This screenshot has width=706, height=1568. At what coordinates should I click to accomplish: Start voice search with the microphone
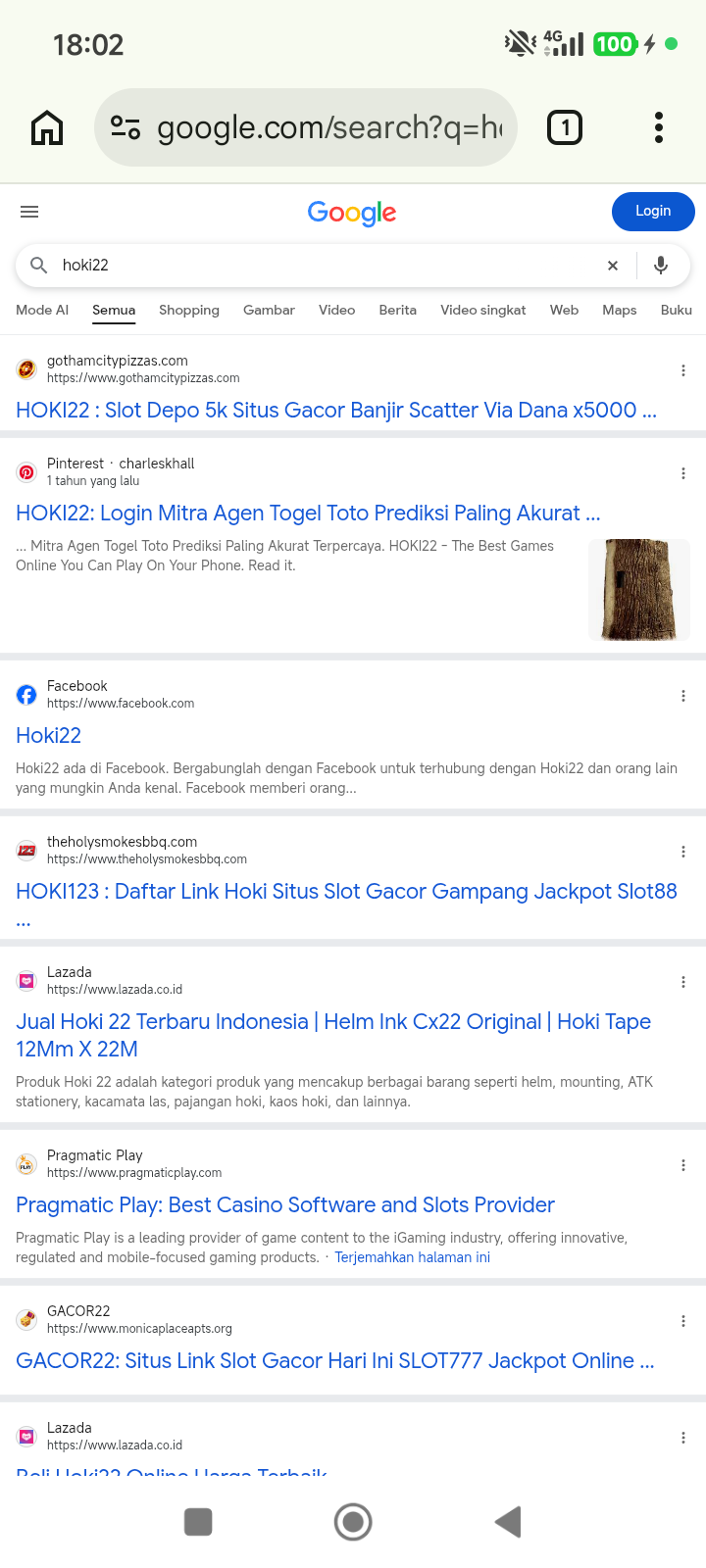pyautogui.click(x=661, y=266)
